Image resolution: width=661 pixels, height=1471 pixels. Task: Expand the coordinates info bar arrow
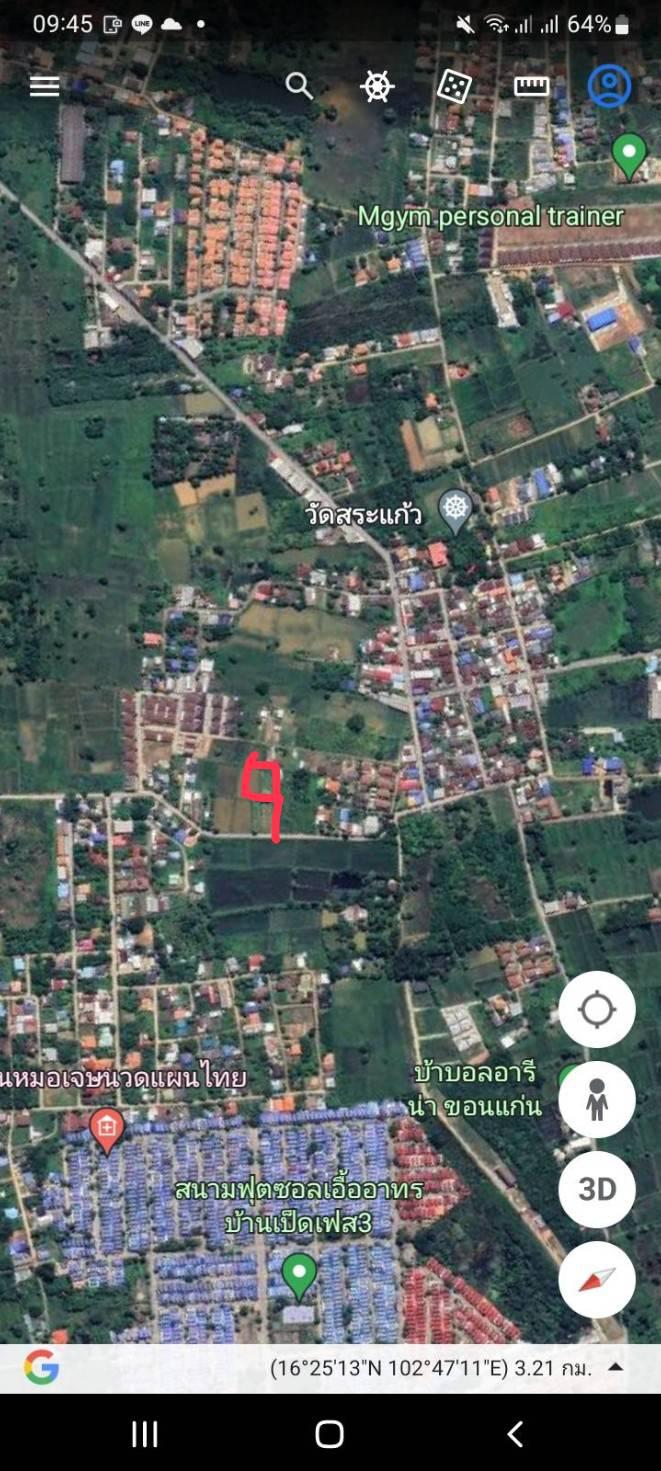(616, 1367)
